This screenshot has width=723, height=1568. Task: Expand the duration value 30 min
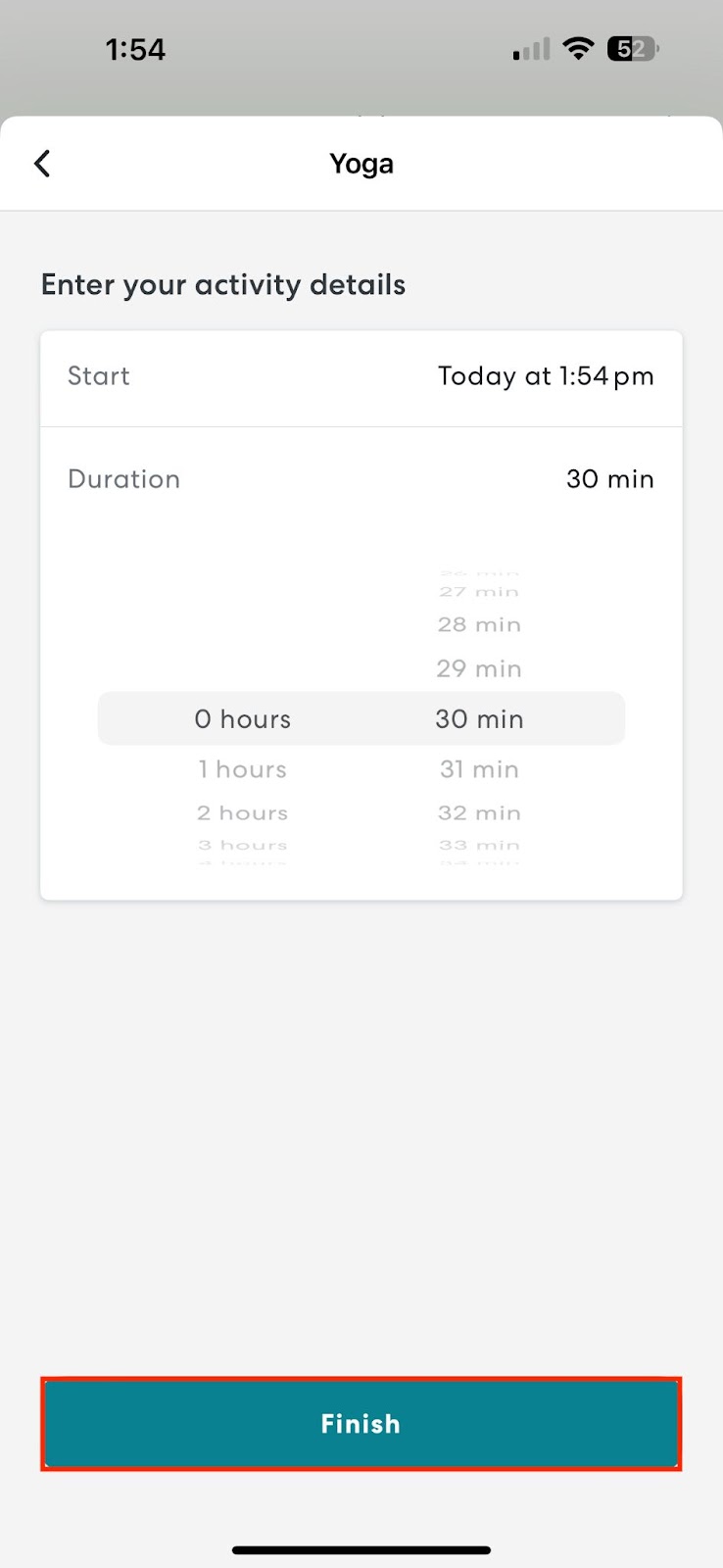[609, 479]
